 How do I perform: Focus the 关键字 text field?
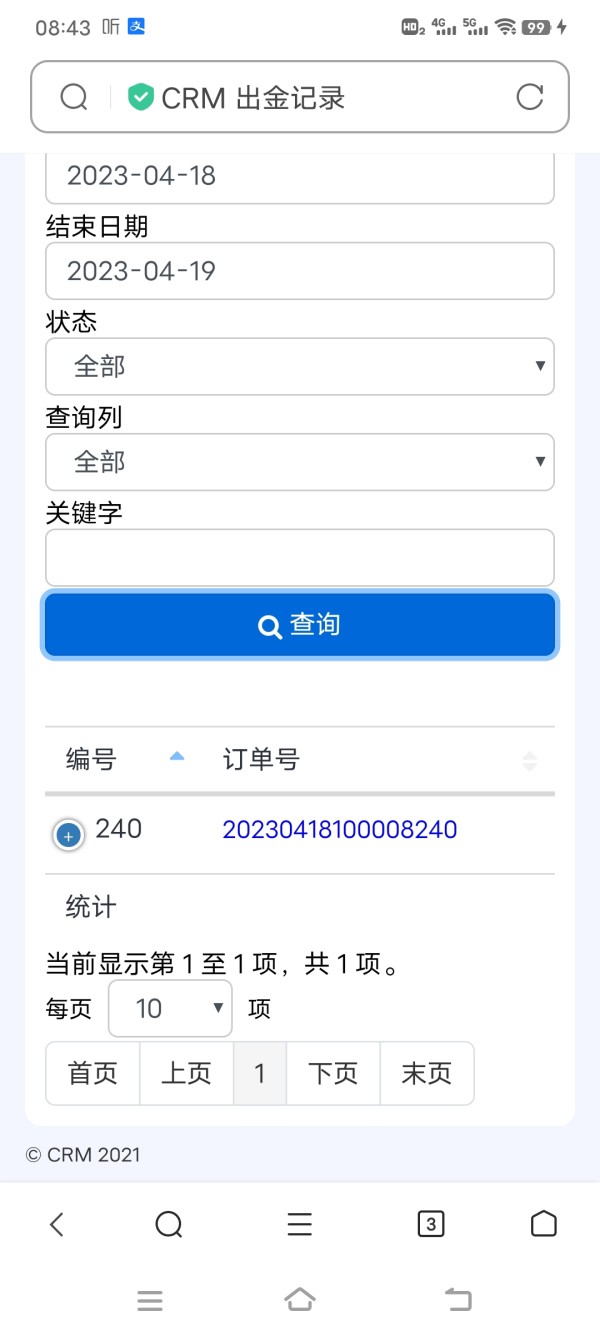[300, 557]
